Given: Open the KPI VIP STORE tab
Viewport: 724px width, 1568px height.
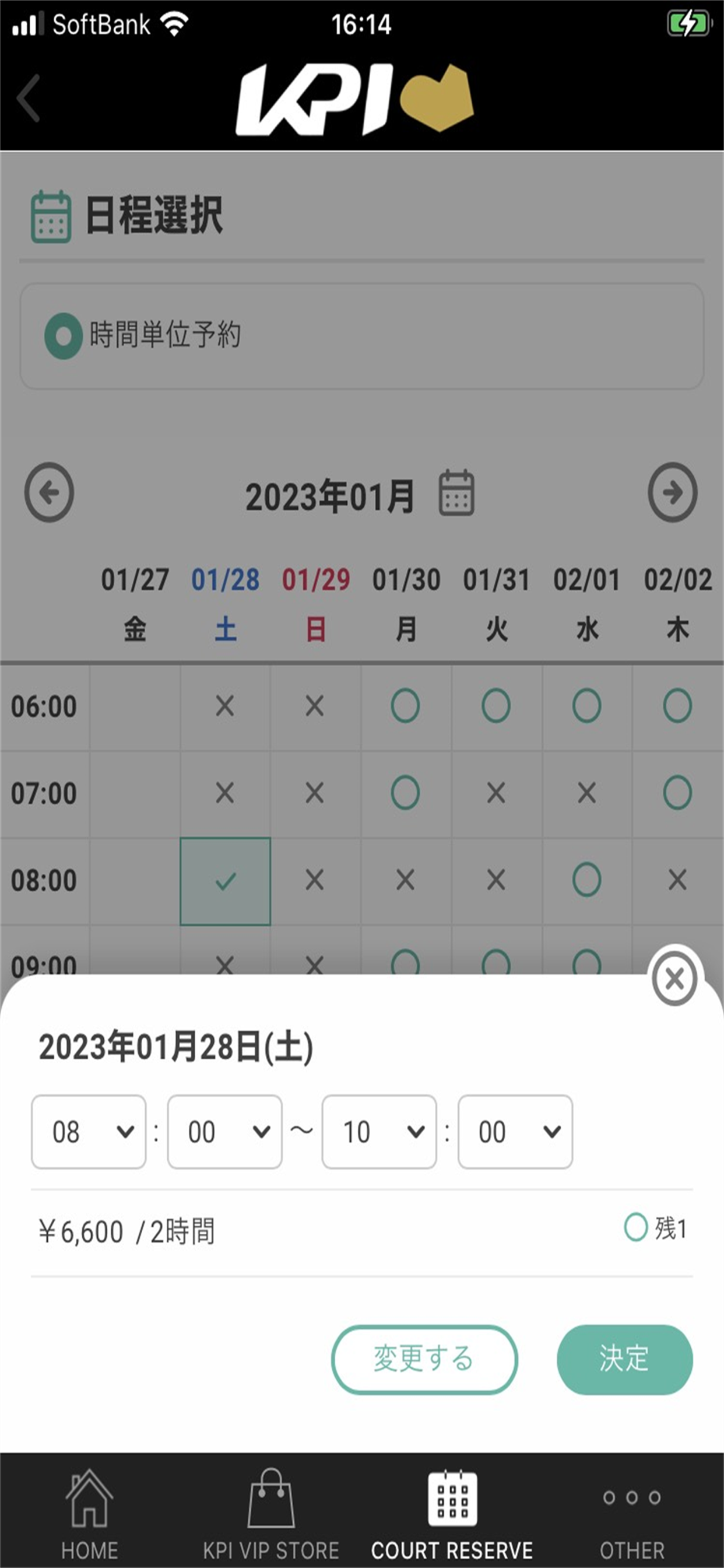Looking at the screenshot, I should click(x=270, y=1514).
